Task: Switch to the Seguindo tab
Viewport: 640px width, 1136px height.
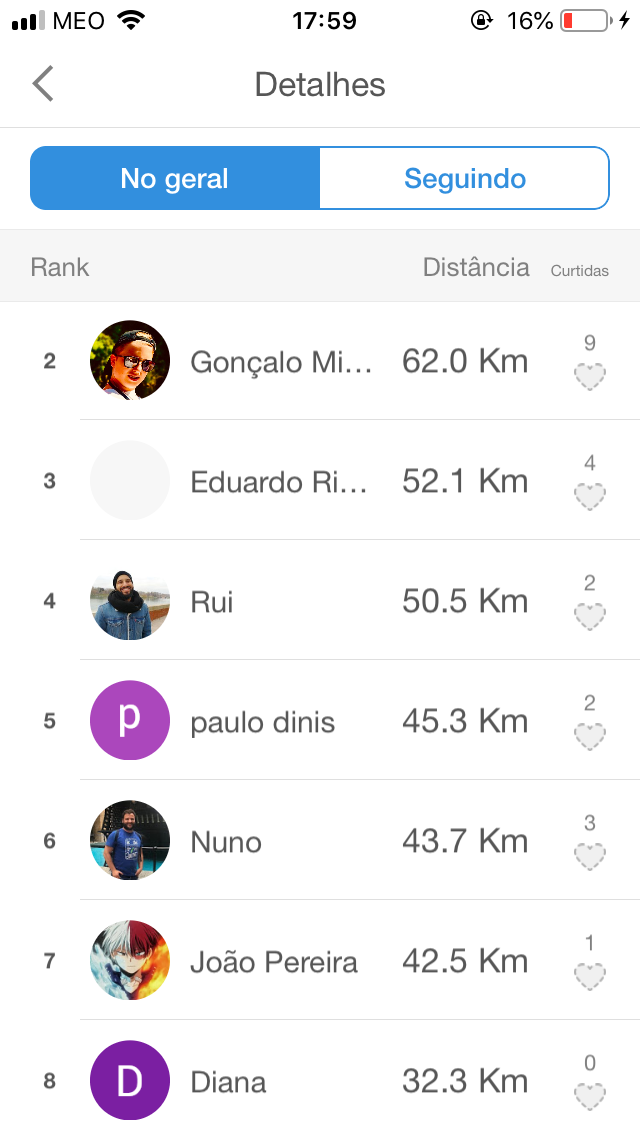Action: [465, 178]
